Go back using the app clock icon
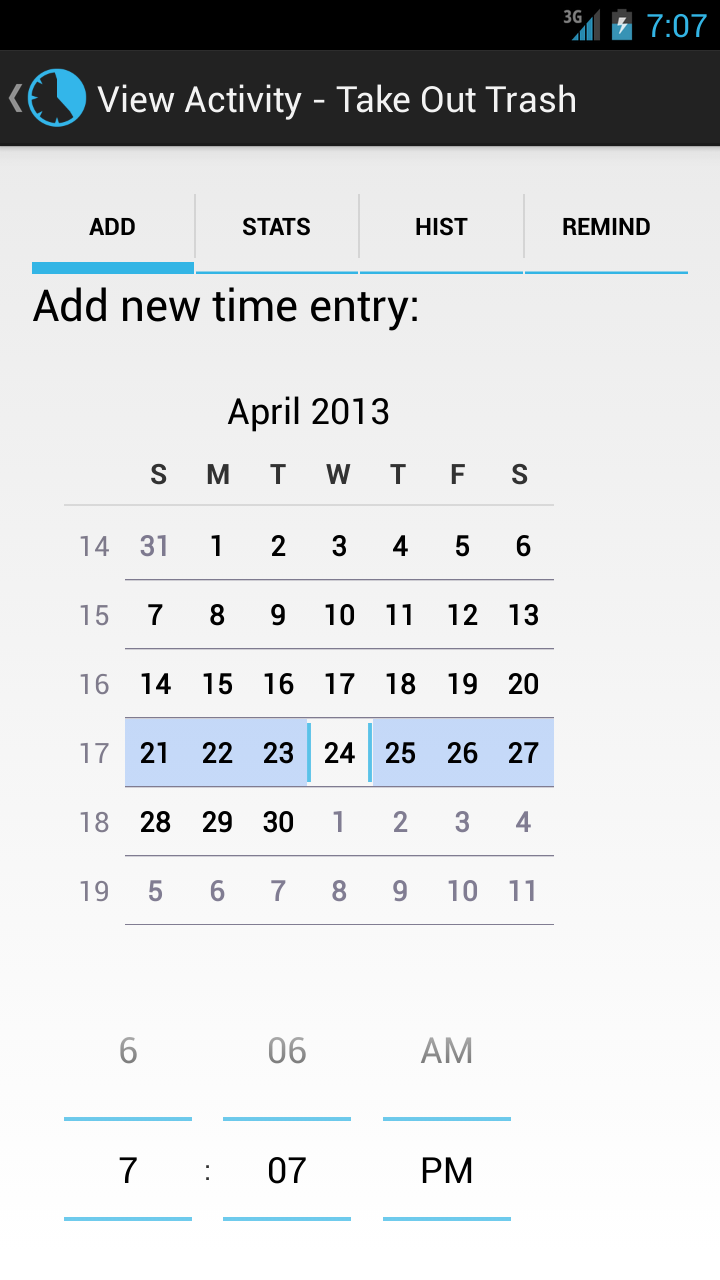720x1280 pixels. (48, 98)
